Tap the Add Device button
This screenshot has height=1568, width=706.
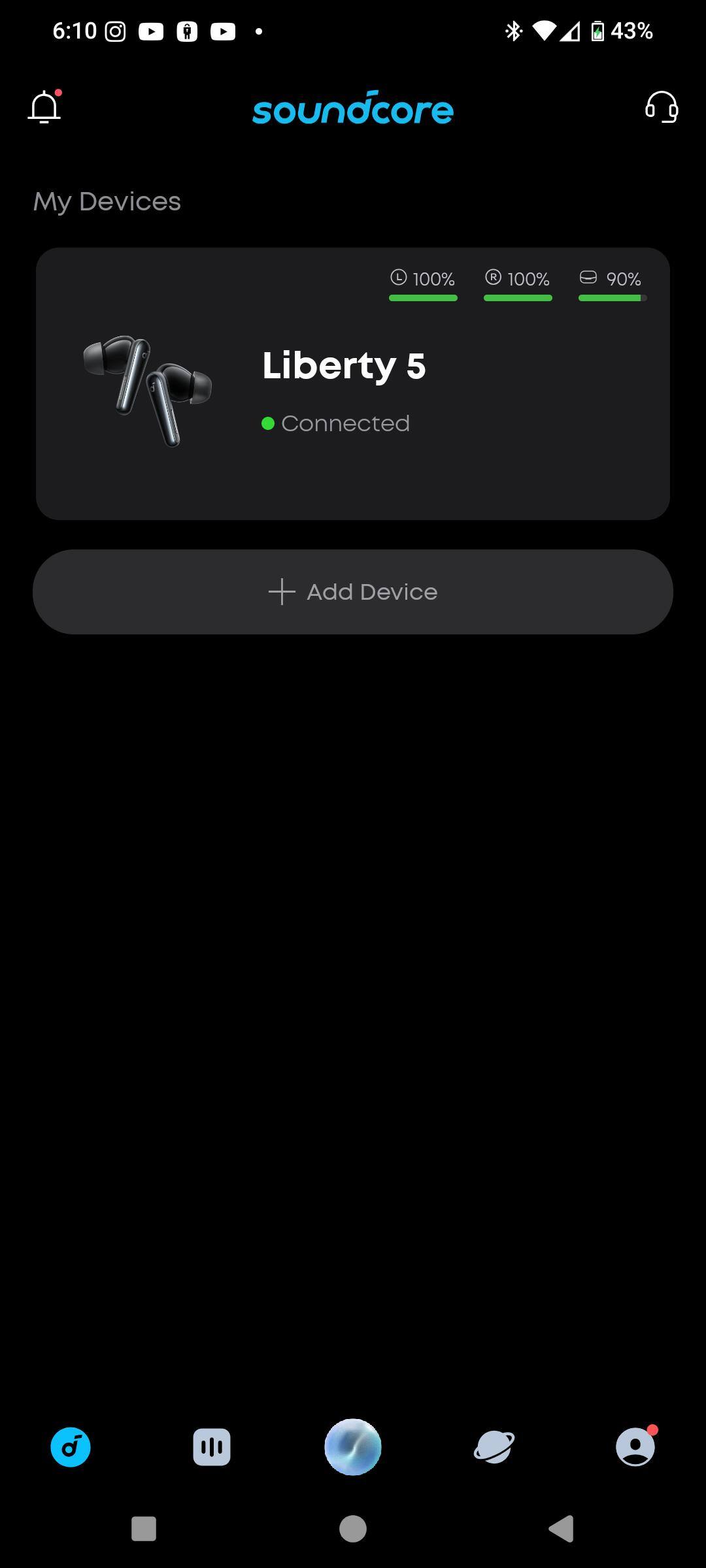[x=353, y=592]
